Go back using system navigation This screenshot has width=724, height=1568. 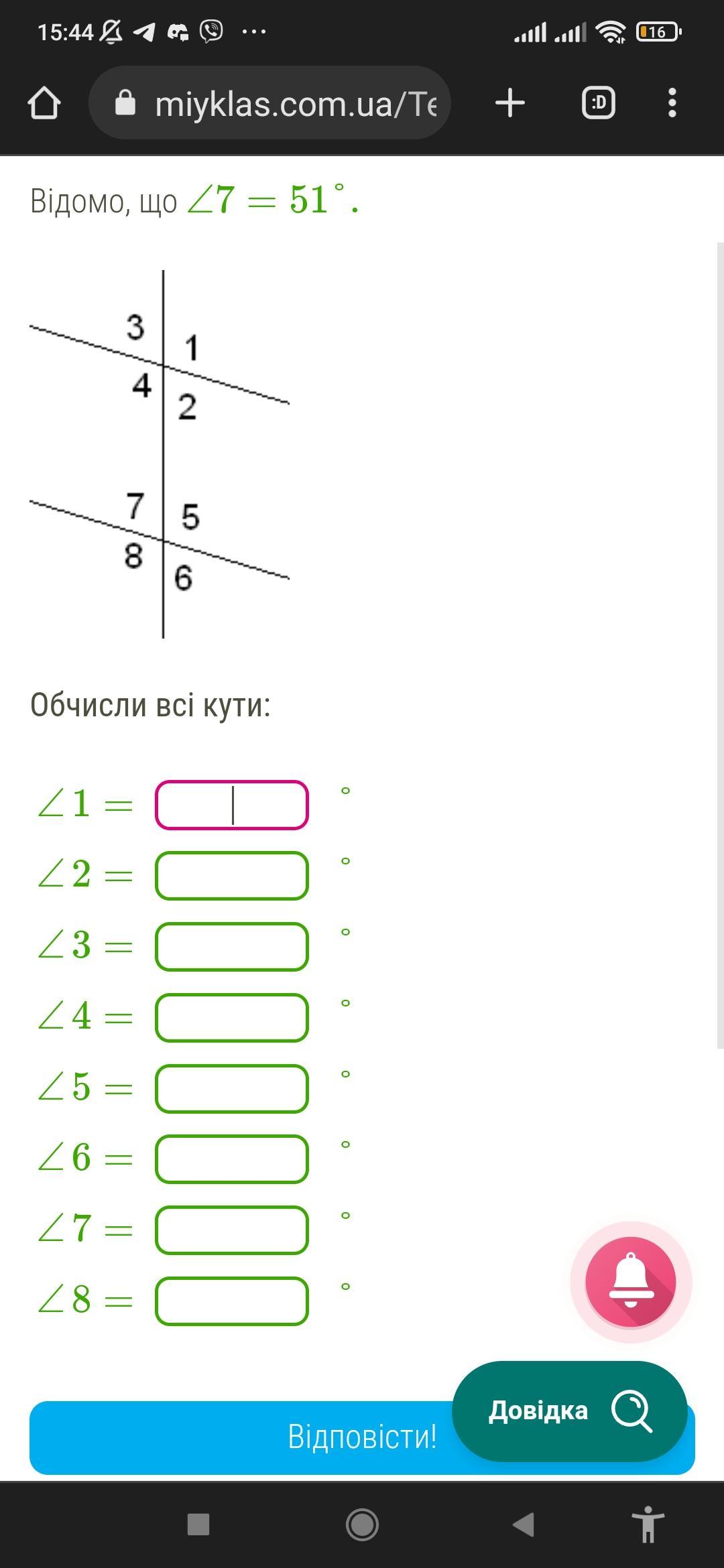coord(524,1524)
